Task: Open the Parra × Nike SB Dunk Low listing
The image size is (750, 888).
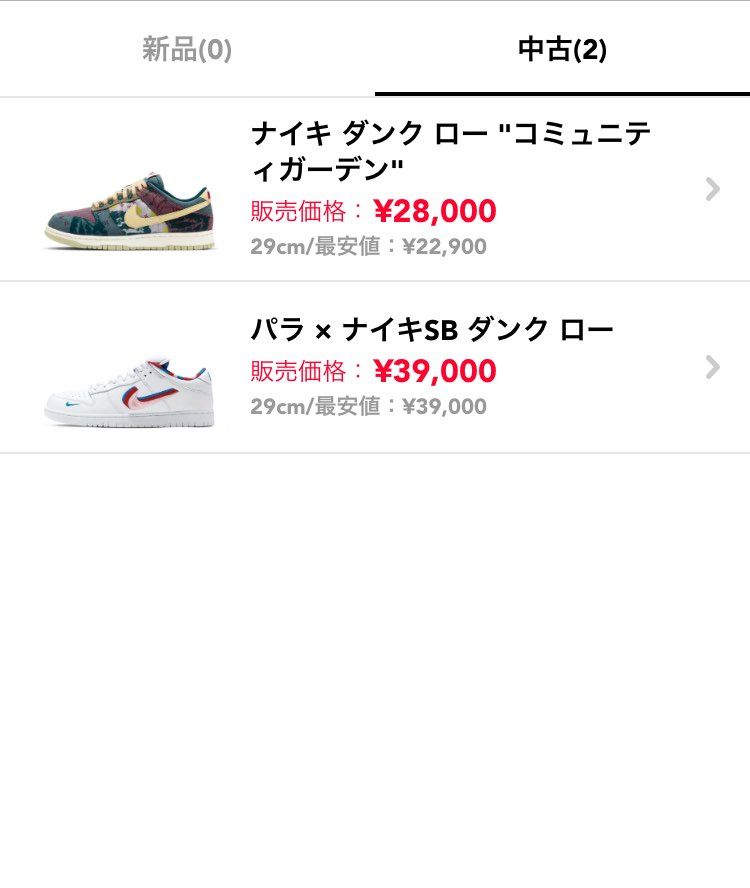Action: click(375, 368)
